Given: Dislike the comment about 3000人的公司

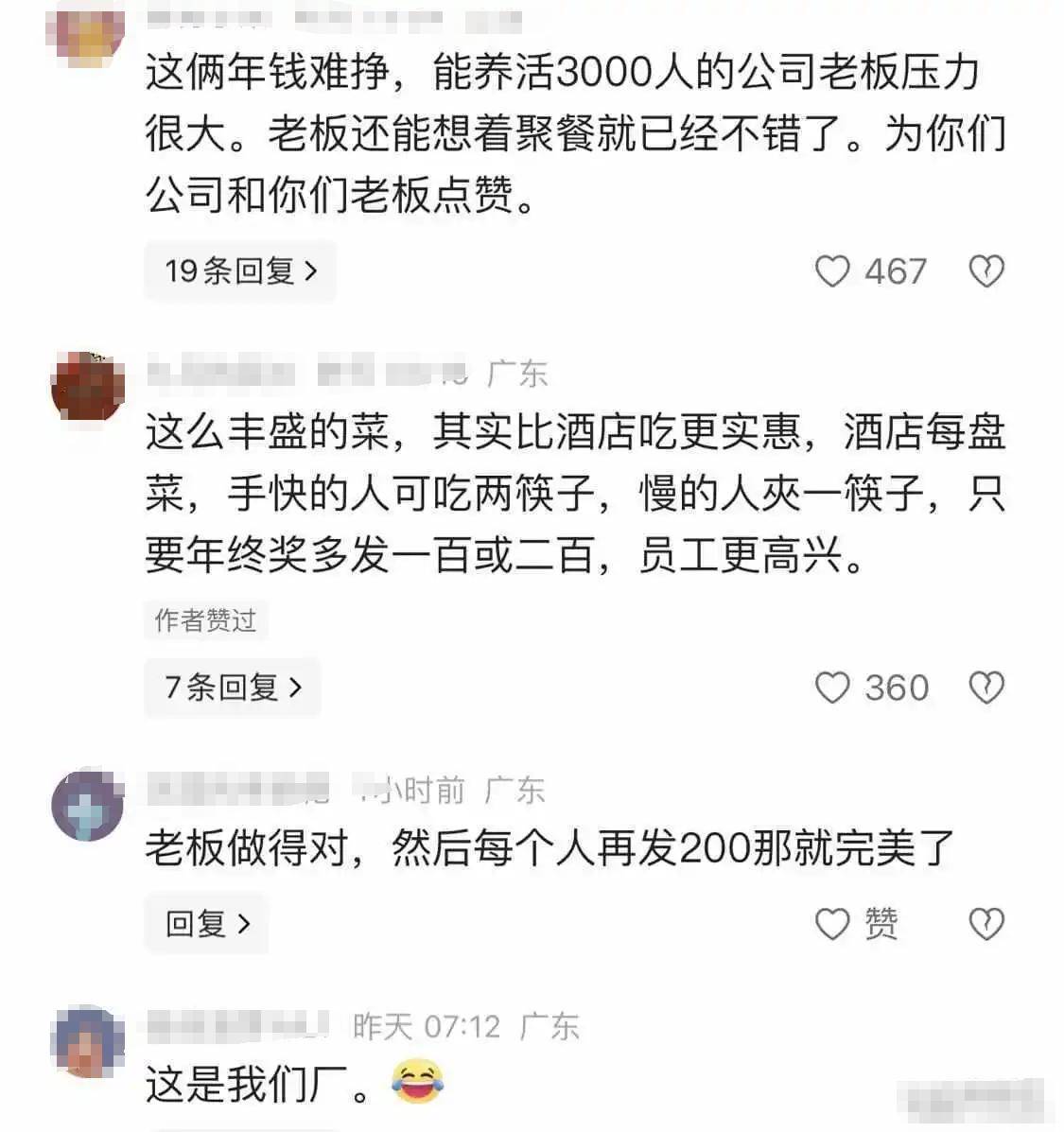Looking at the screenshot, I should coord(986,271).
